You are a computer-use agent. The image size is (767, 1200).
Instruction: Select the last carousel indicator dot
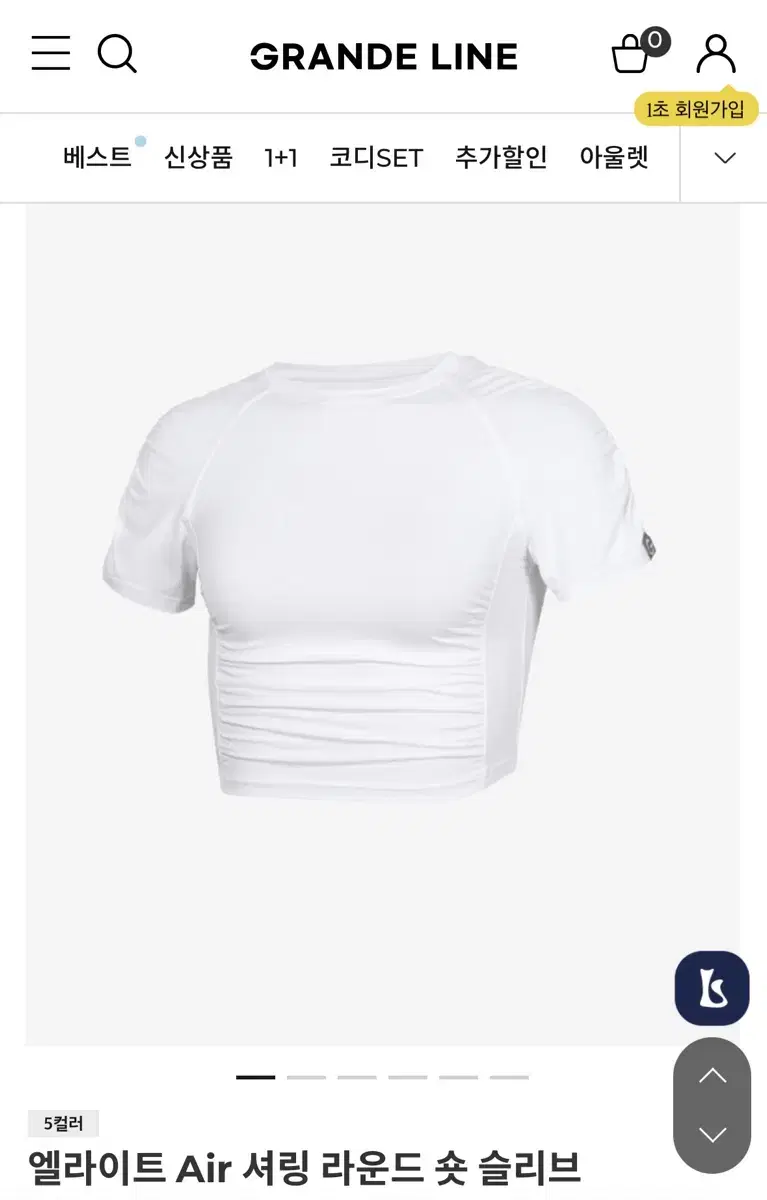(508, 1077)
